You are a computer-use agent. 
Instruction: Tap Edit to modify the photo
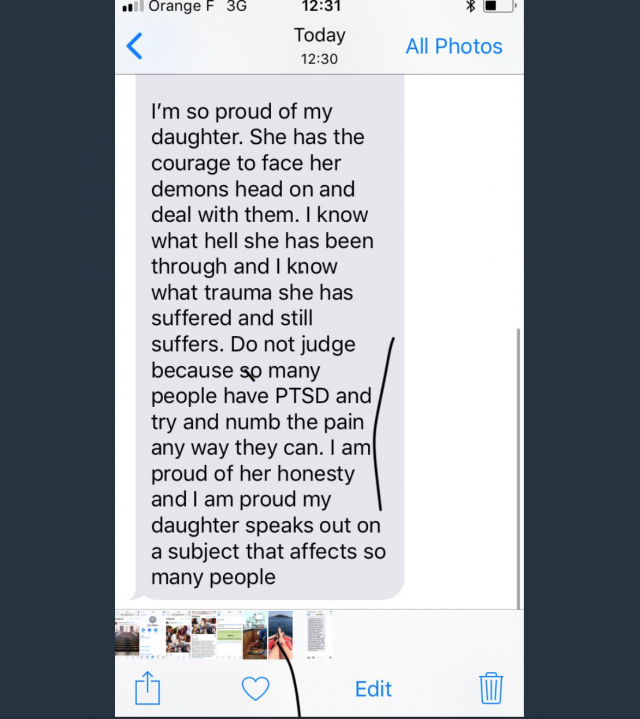pyautogui.click(x=373, y=688)
